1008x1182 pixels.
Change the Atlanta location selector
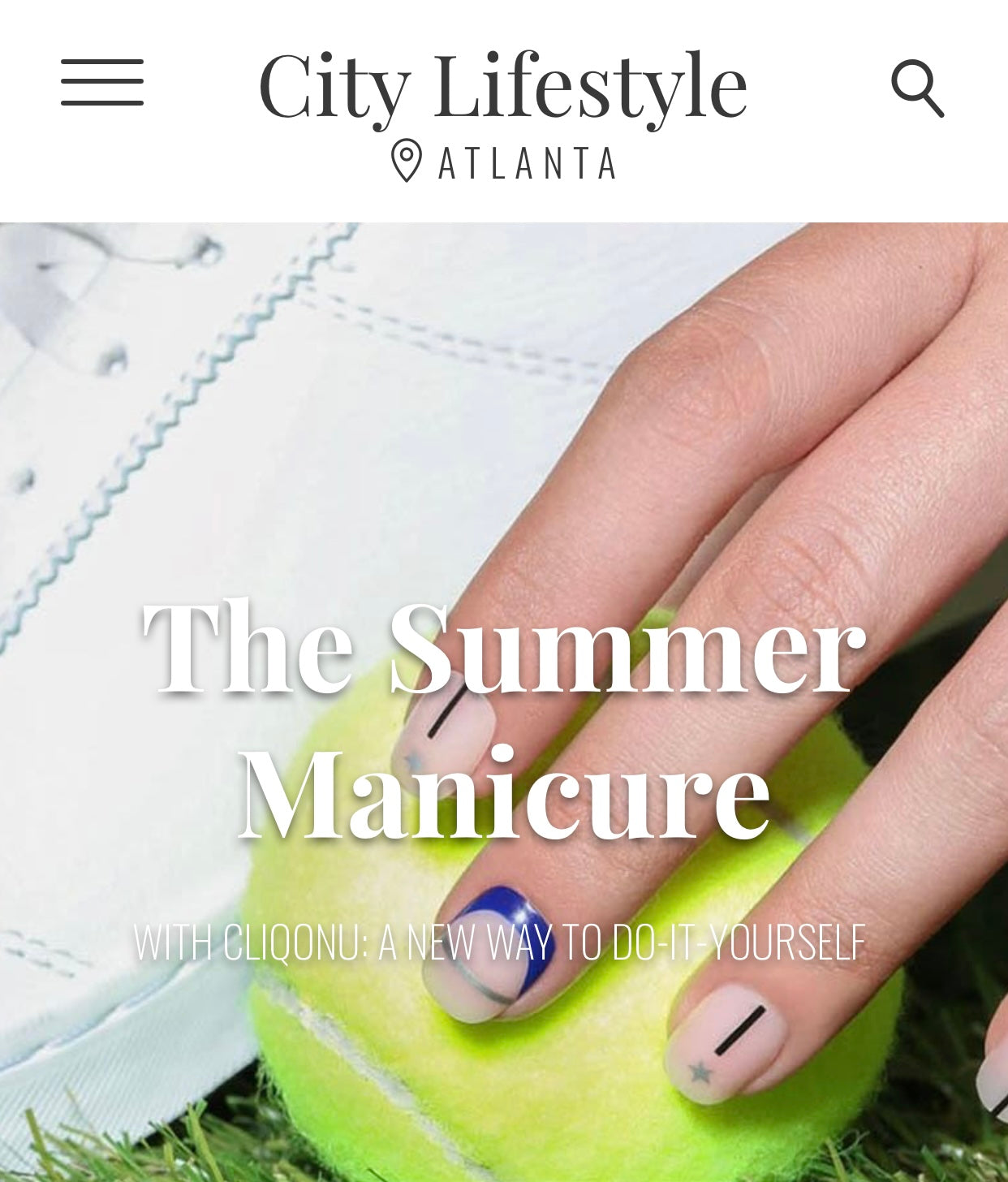point(504,162)
